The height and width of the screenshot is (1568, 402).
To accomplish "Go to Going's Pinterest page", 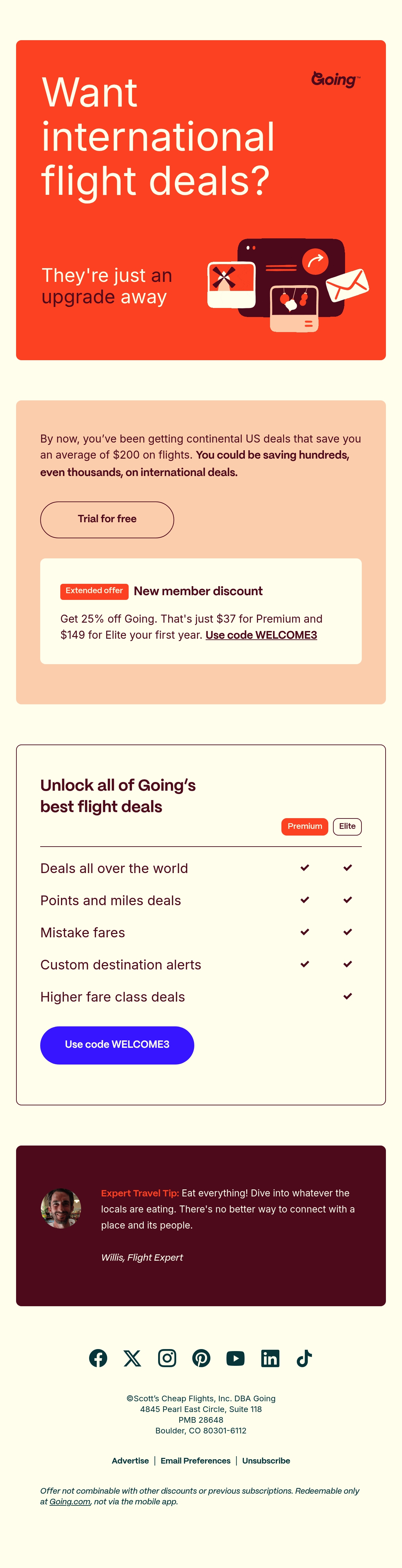I will coord(201,1357).
